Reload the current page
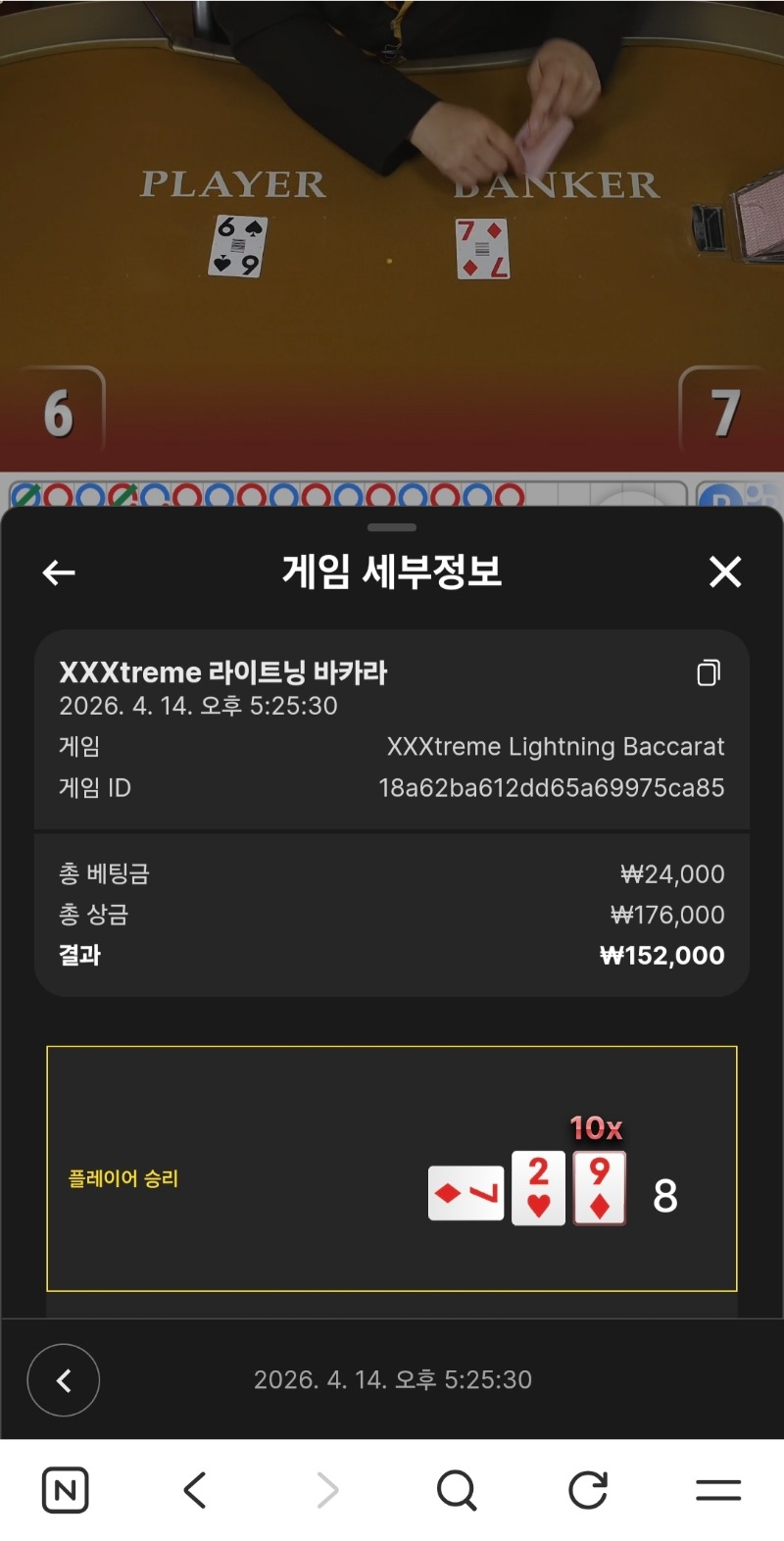Viewport: 784px width, 1541px height. point(588,1490)
